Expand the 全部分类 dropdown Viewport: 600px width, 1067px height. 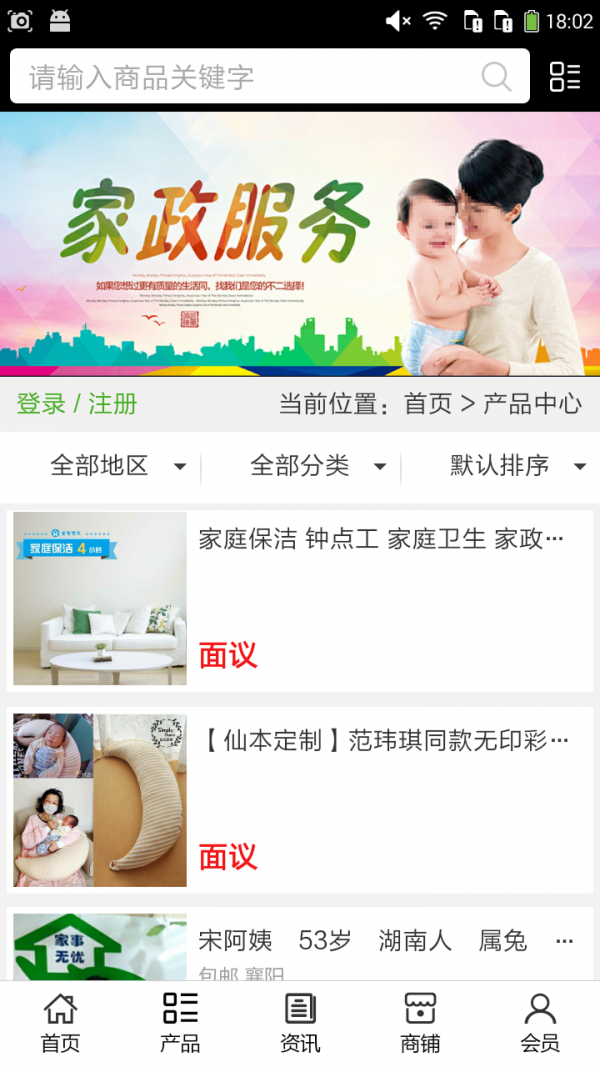(315, 466)
